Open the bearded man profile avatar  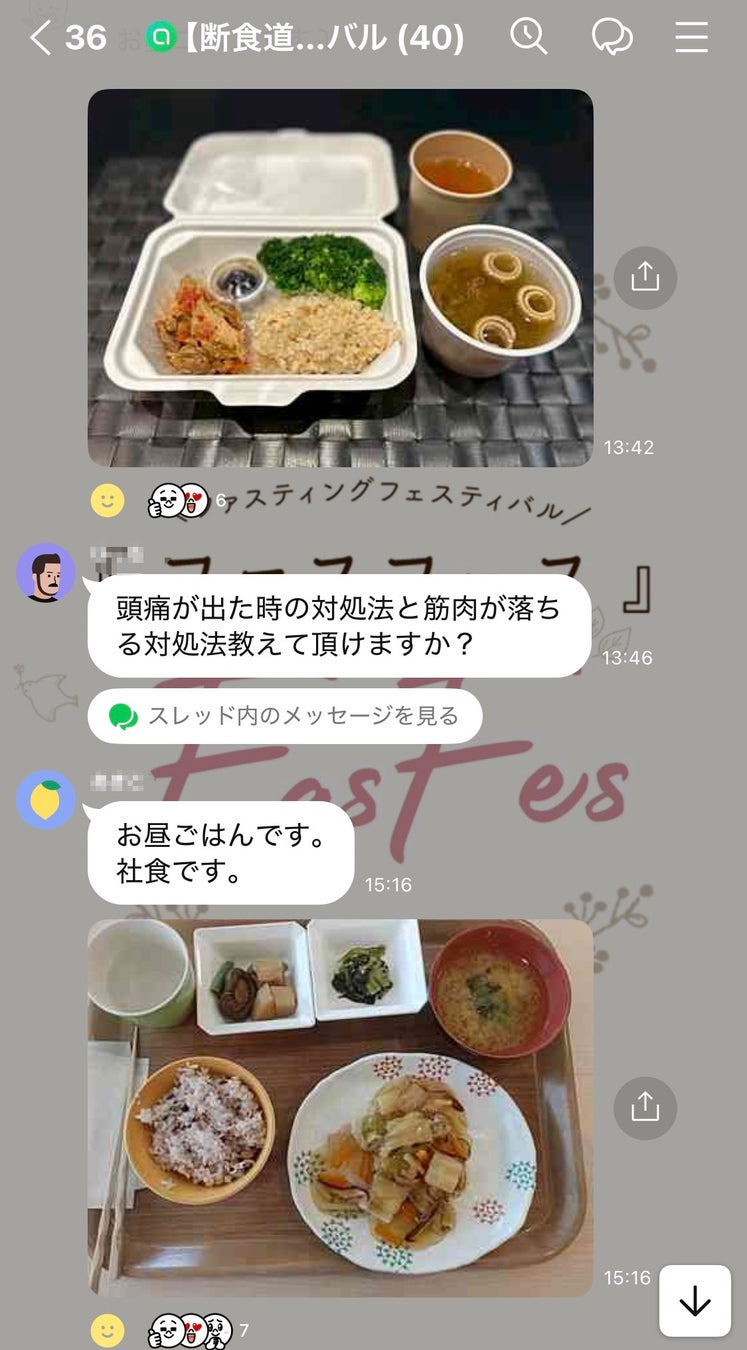[x=46, y=573]
